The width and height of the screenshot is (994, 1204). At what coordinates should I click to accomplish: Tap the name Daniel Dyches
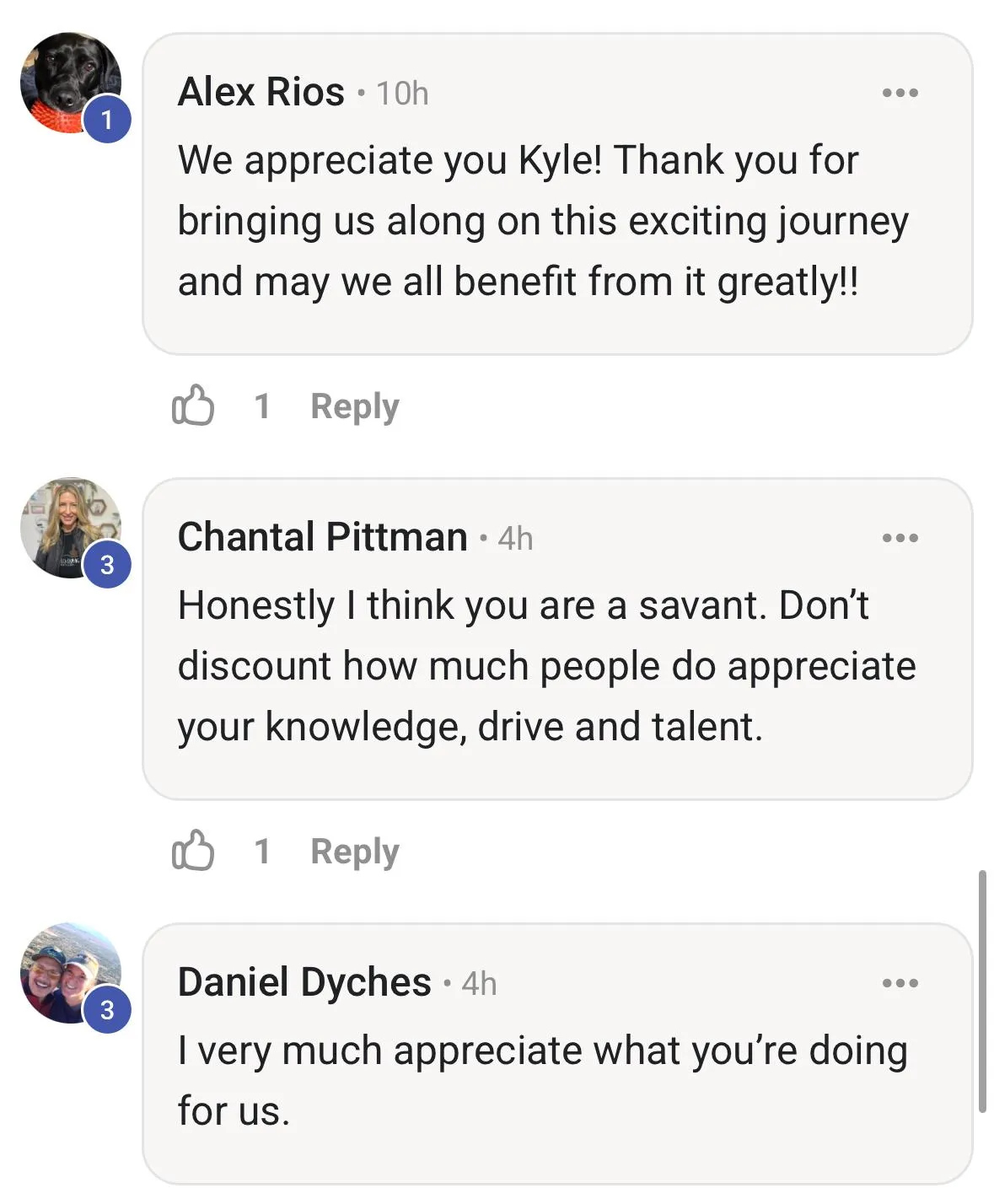pos(304,982)
